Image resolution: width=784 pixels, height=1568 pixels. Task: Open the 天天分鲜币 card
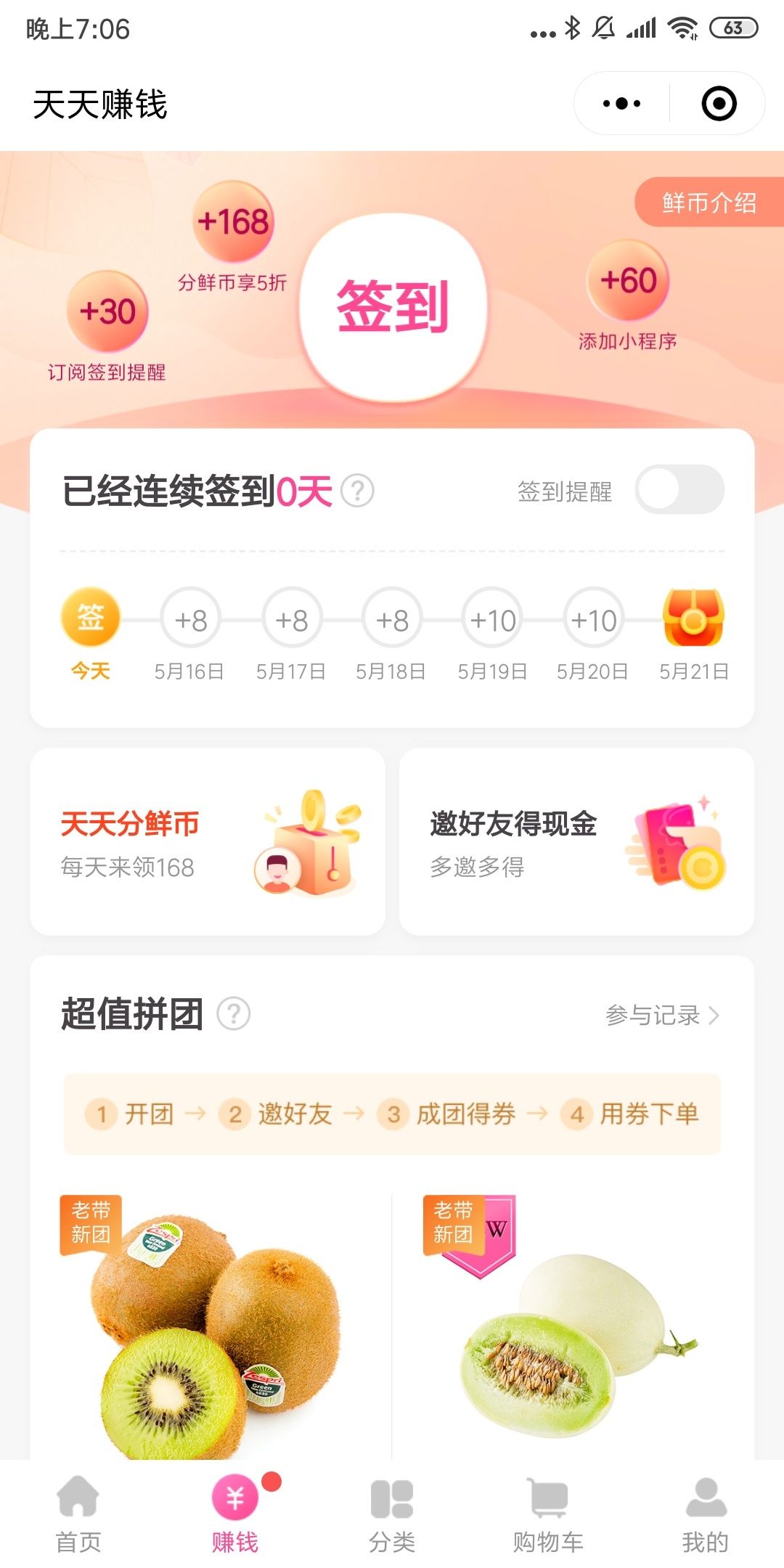208,842
